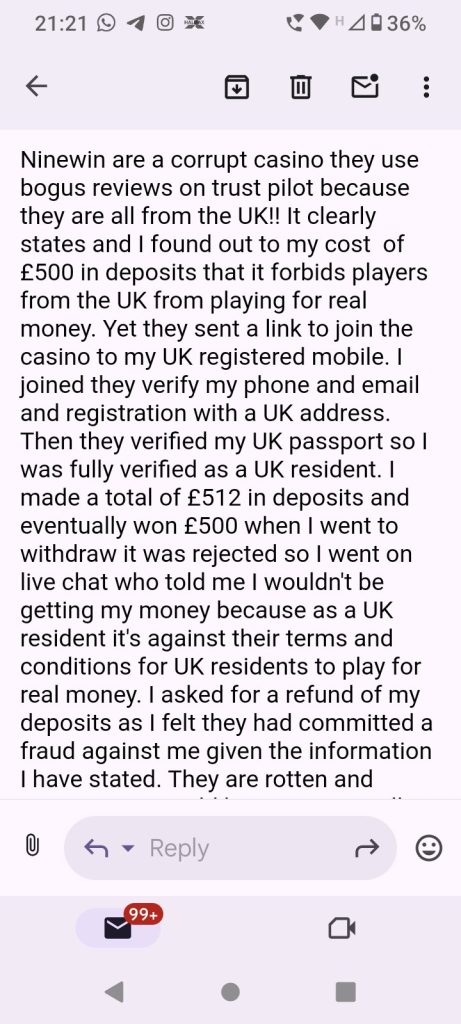Image resolution: width=461 pixels, height=1024 pixels.
Task: Tap the system home button
Action: (230, 992)
